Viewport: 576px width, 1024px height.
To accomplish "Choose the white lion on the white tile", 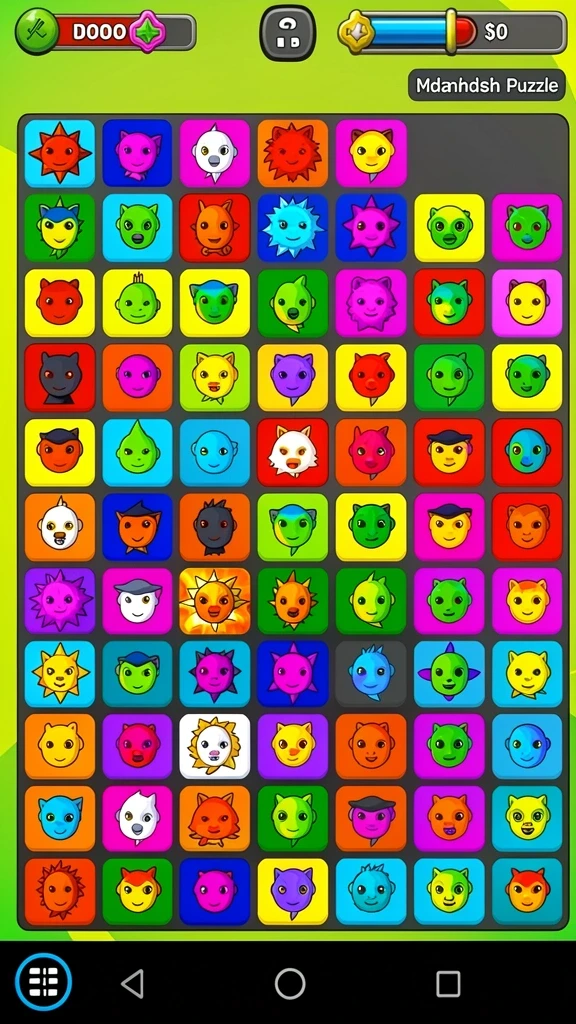I will 215,746.
